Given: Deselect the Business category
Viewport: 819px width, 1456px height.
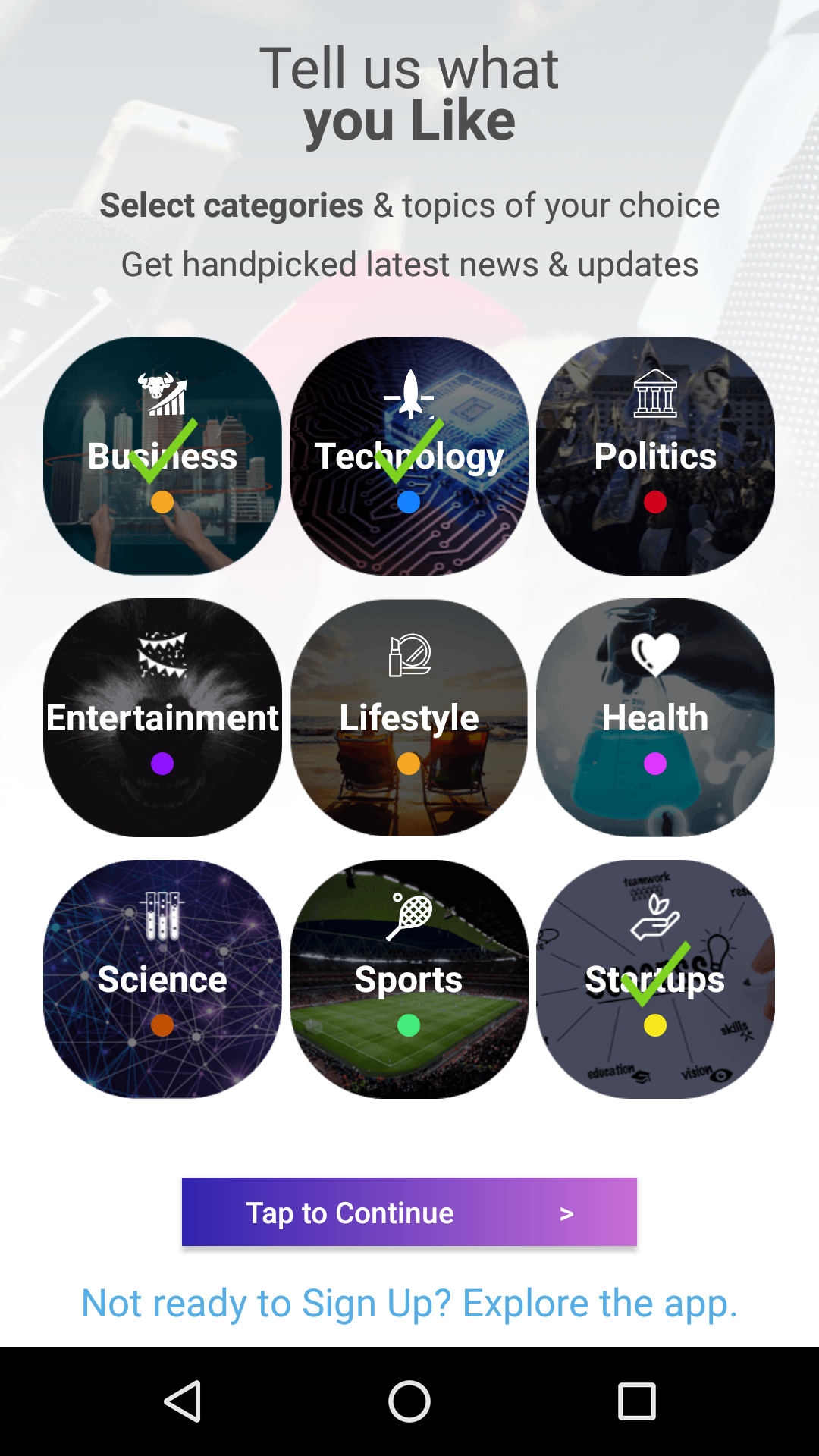Looking at the screenshot, I should click(x=162, y=456).
